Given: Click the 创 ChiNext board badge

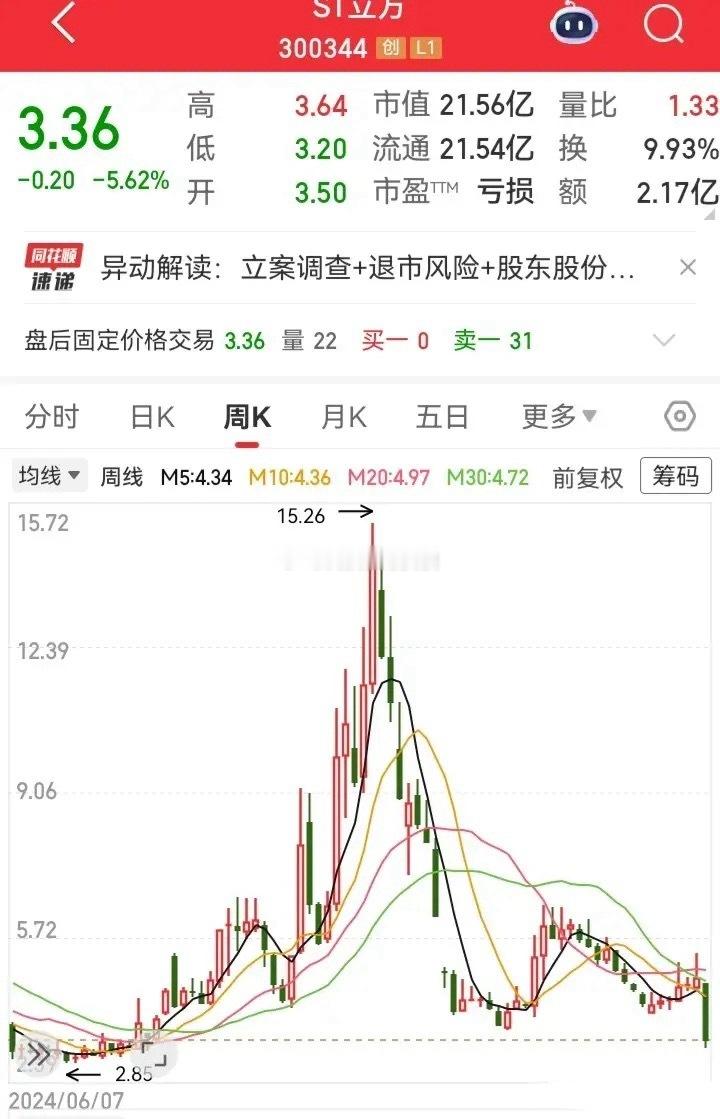Looking at the screenshot, I should pyautogui.click(x=392, y=47).
